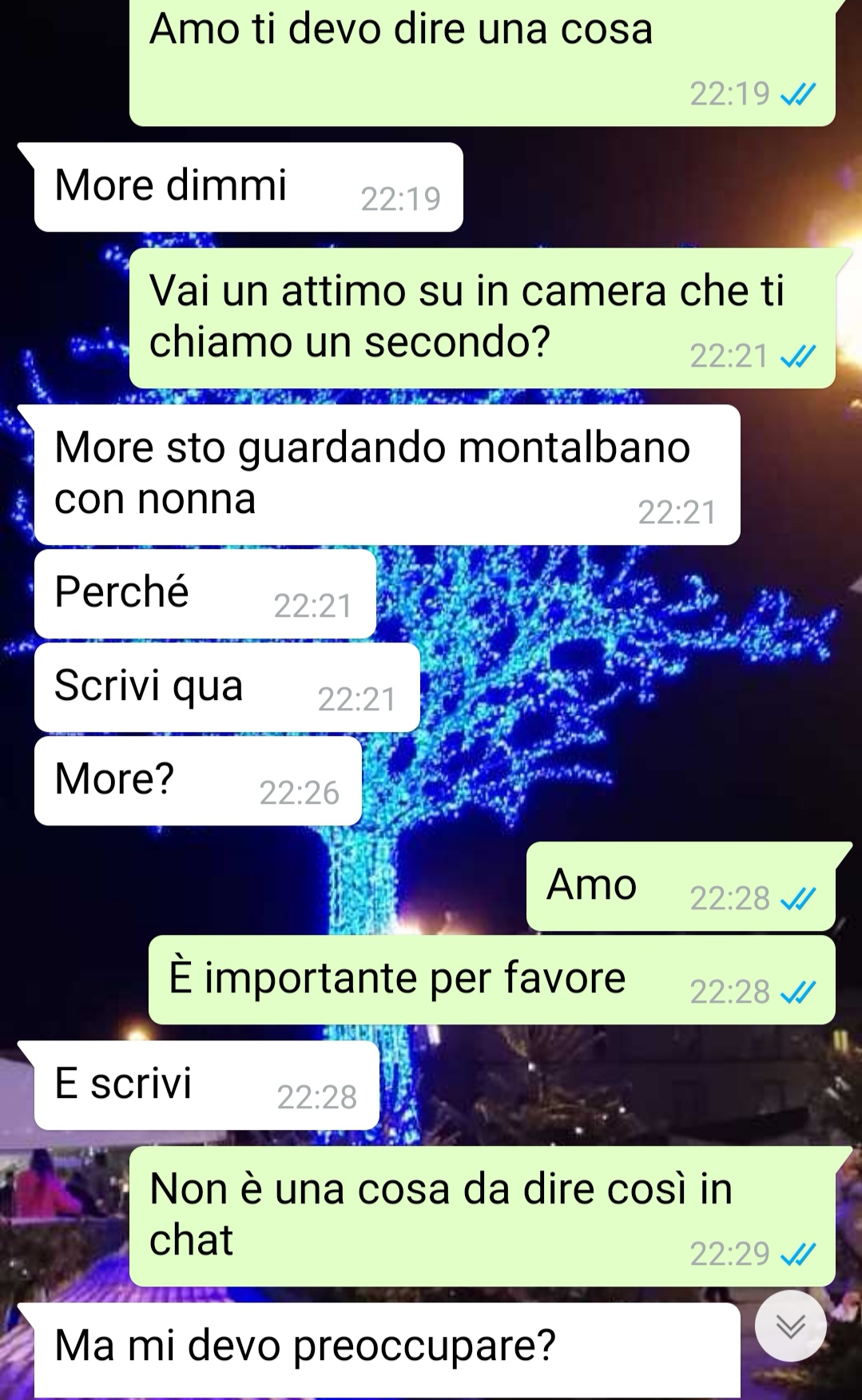Jump to latest messages with down-arrow button

point(791,1326)
